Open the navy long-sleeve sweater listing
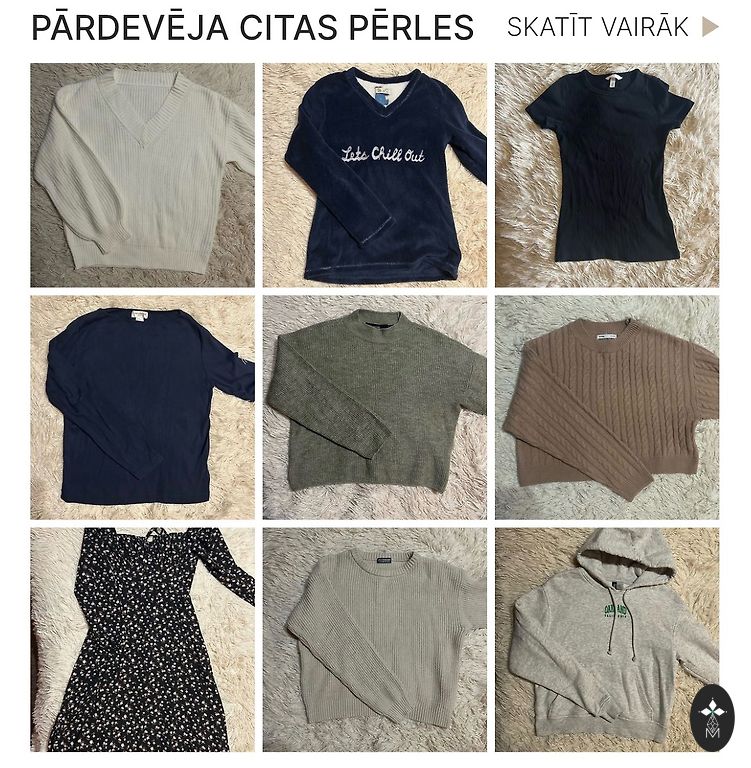The height and width of the screenshot is (768, 751). [x=142, y=408]
